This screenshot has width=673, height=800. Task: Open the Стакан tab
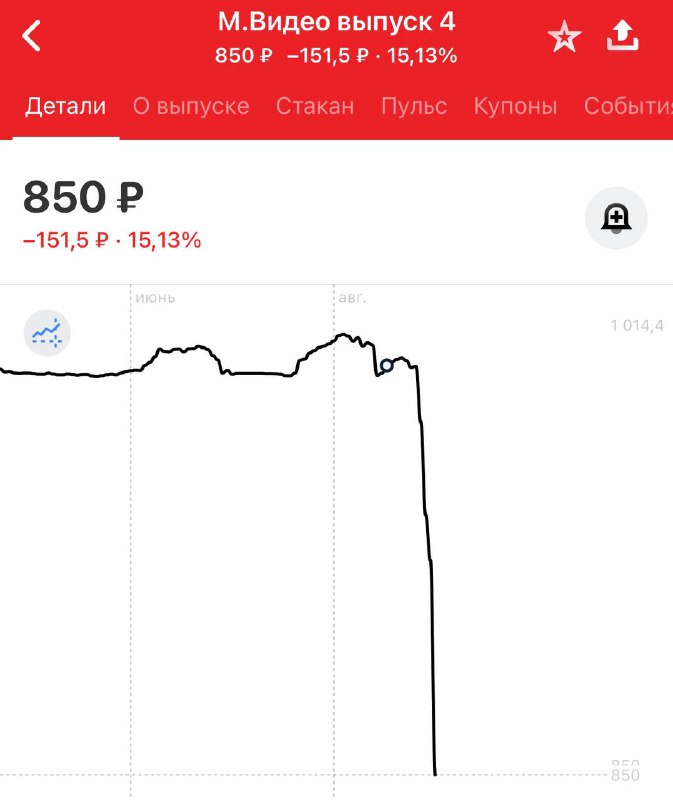pos(315,107)
